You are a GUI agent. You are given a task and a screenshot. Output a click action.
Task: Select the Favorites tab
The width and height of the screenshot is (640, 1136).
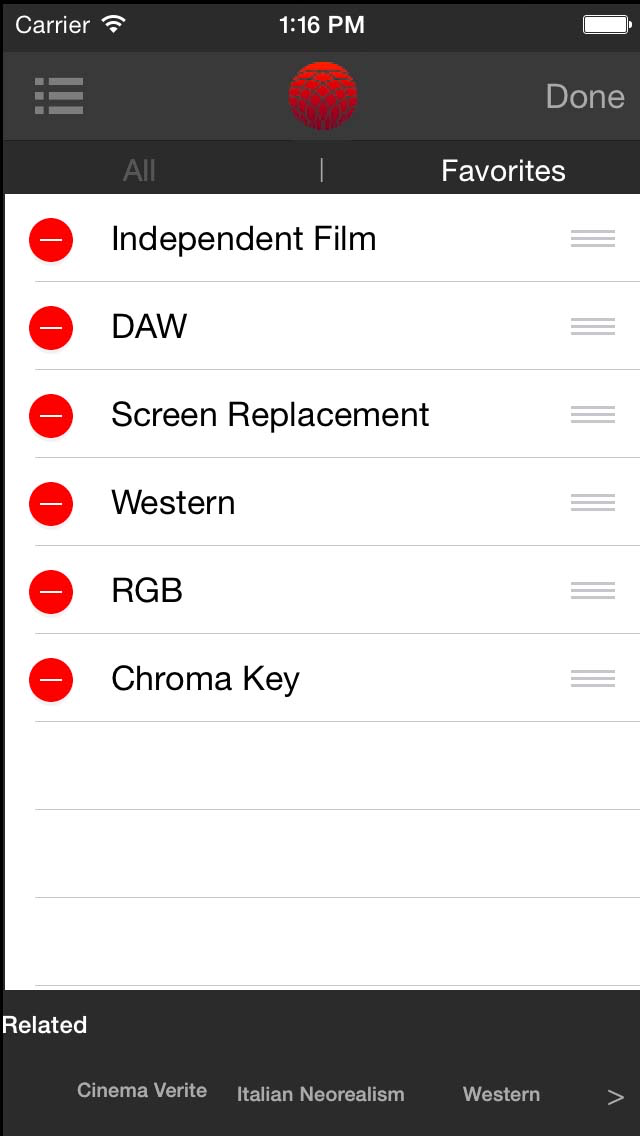tap(503, 171)
